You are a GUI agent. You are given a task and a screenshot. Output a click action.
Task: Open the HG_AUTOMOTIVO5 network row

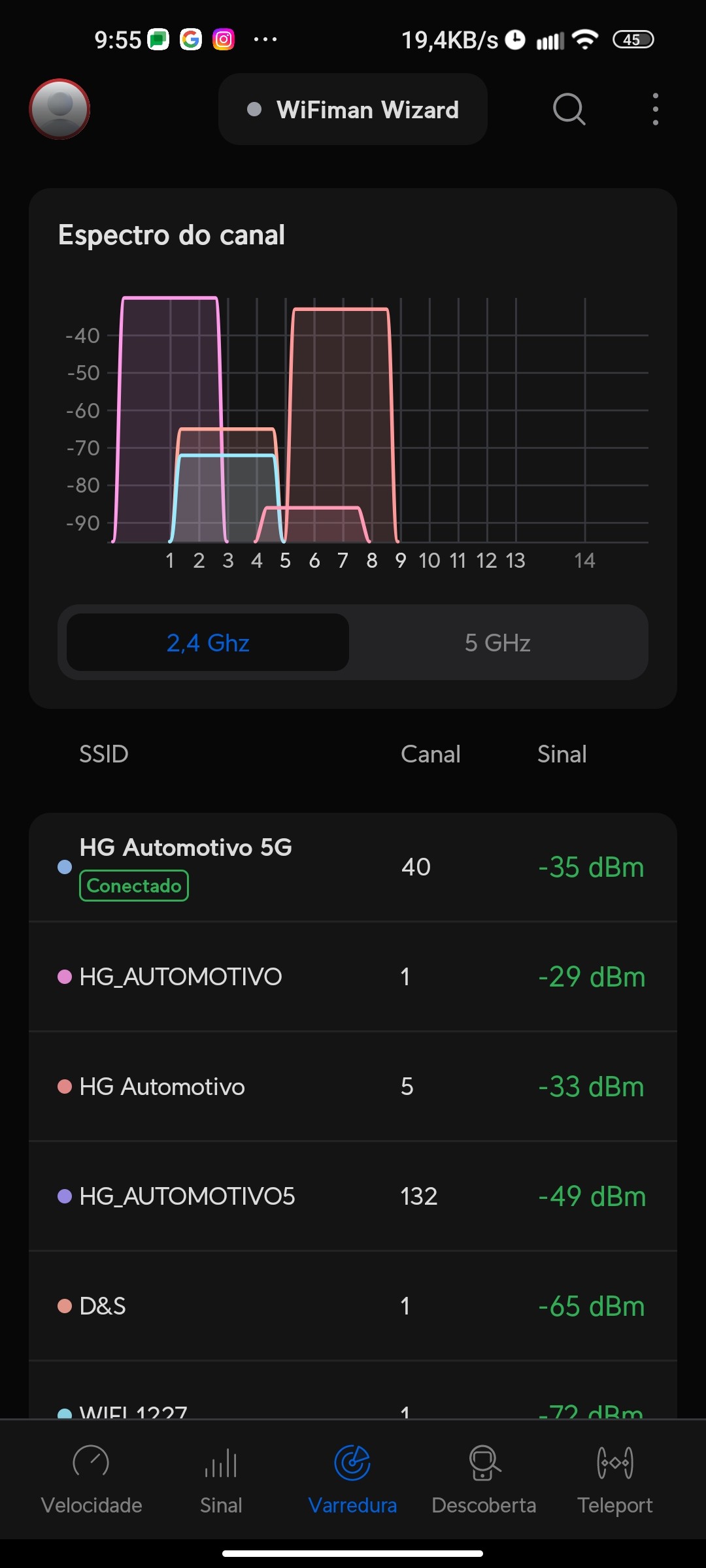click(x=353, y=1196)
